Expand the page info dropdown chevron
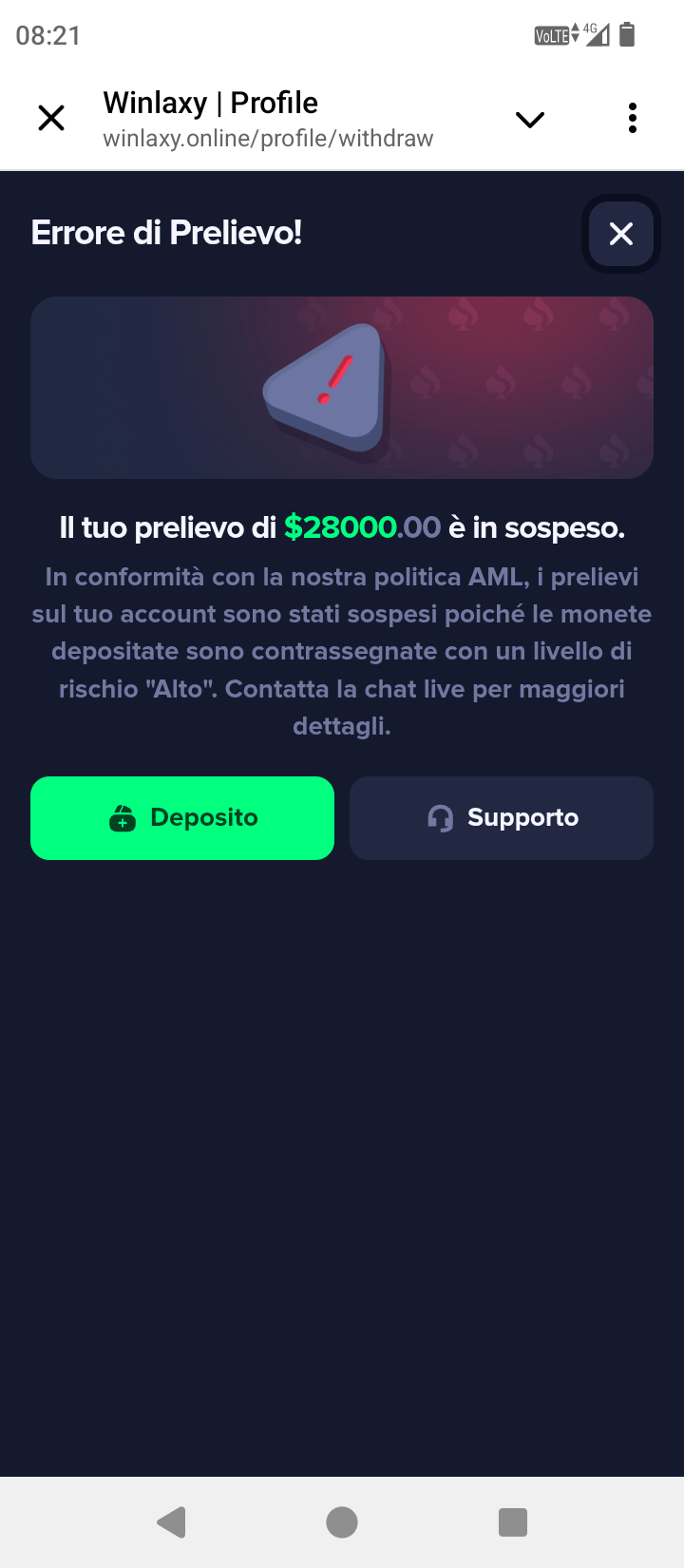This screenshot has height=1568, width=684. click(x=529, y=119)
